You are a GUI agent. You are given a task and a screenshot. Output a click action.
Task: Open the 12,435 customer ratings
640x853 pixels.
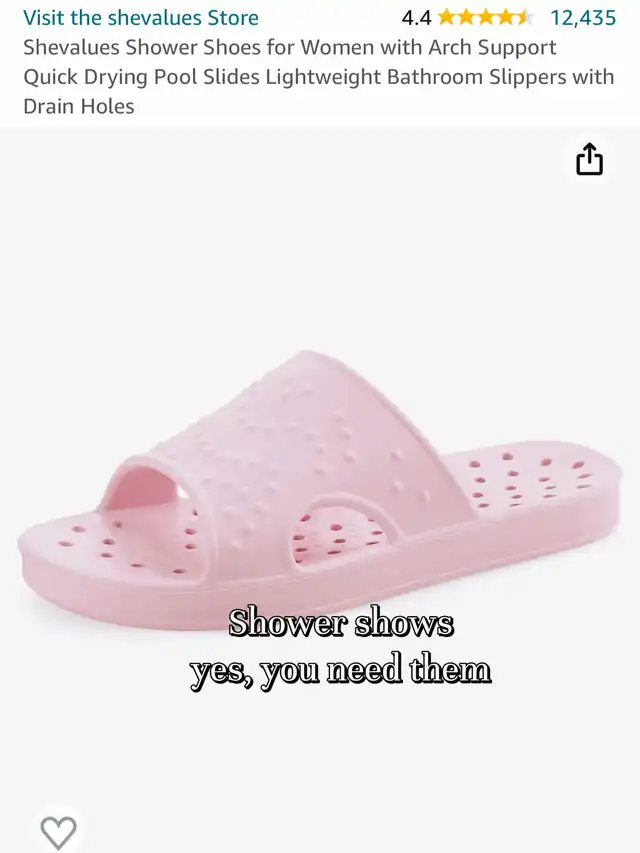coord(583,18)
